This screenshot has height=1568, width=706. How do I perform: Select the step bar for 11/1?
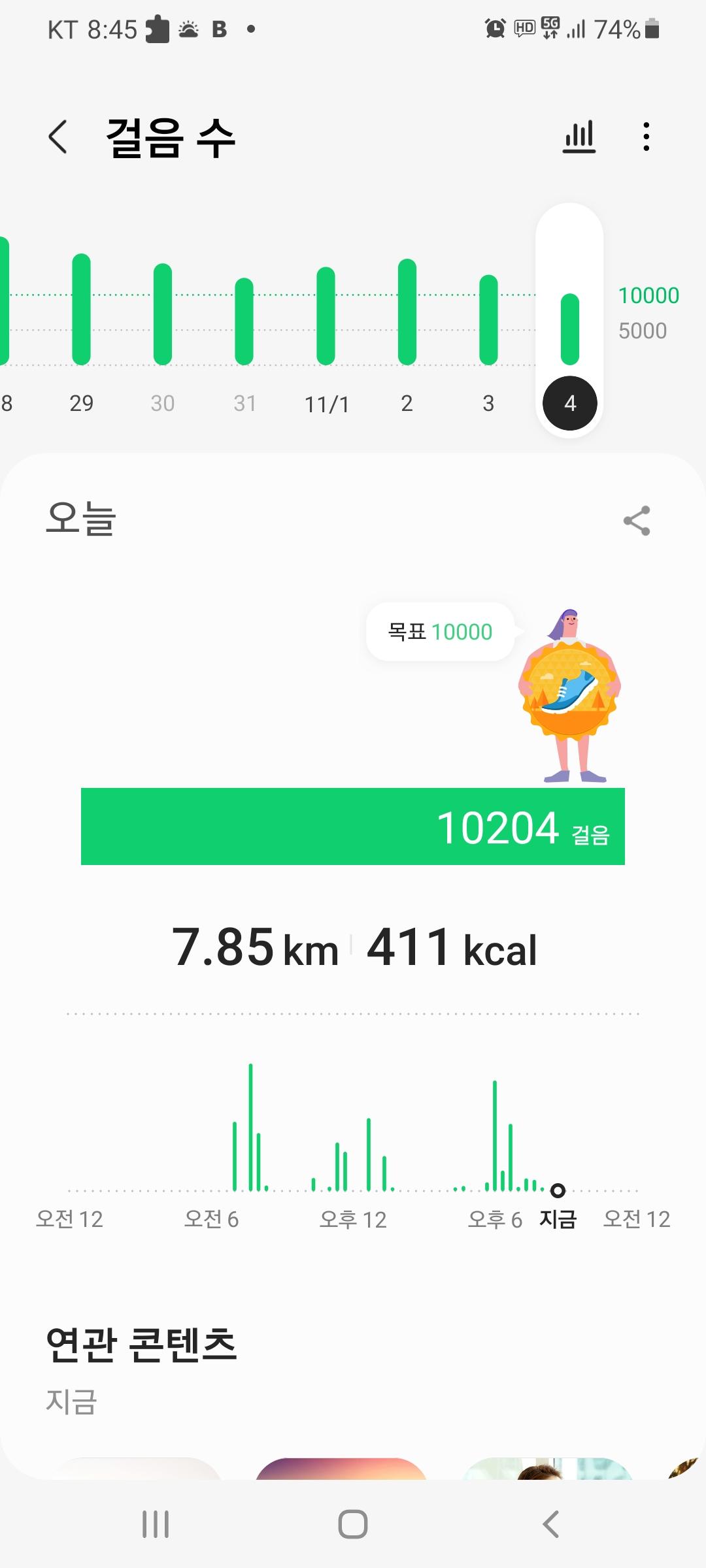326,316
